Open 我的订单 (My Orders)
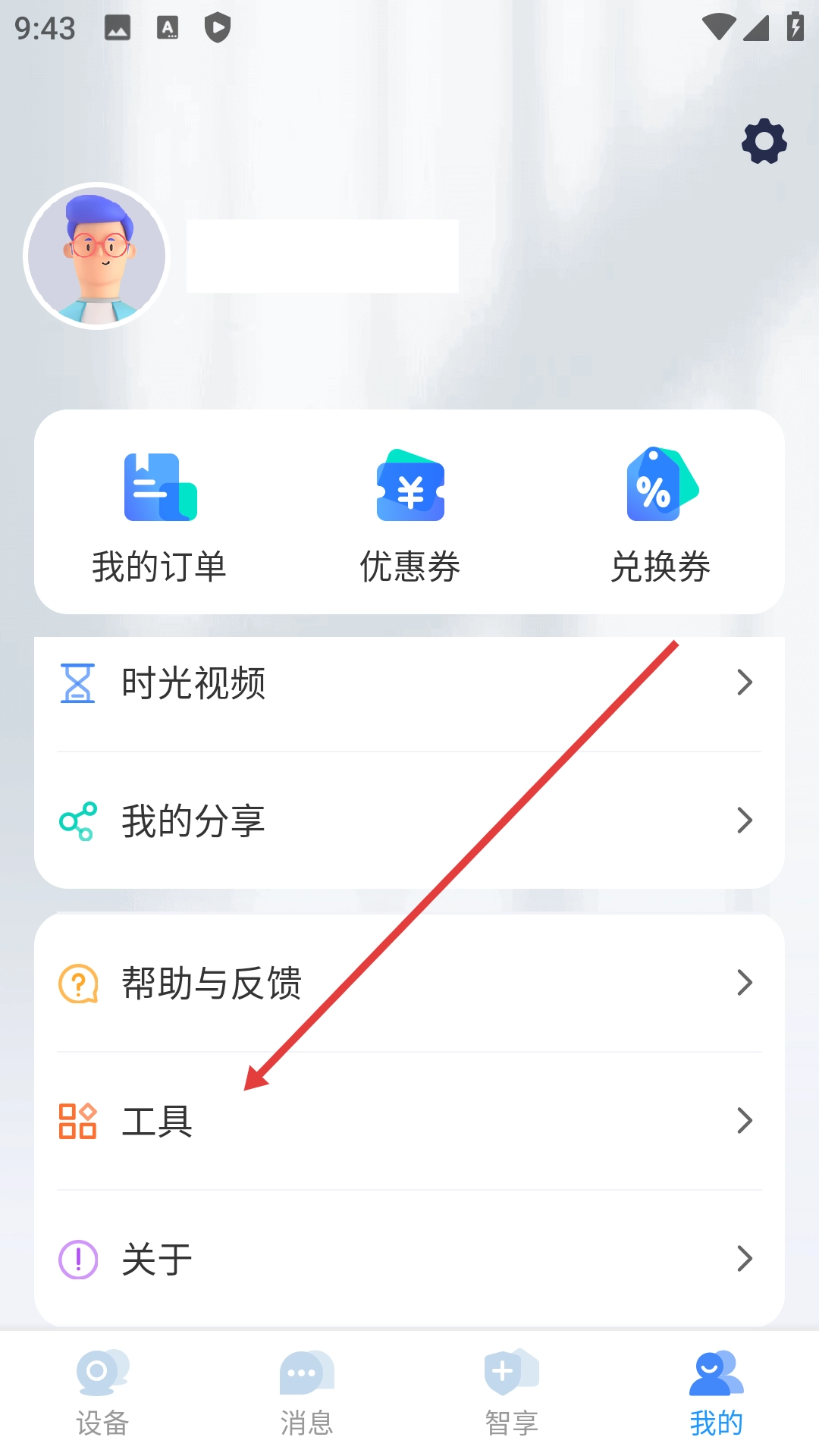 pos(159,516)
